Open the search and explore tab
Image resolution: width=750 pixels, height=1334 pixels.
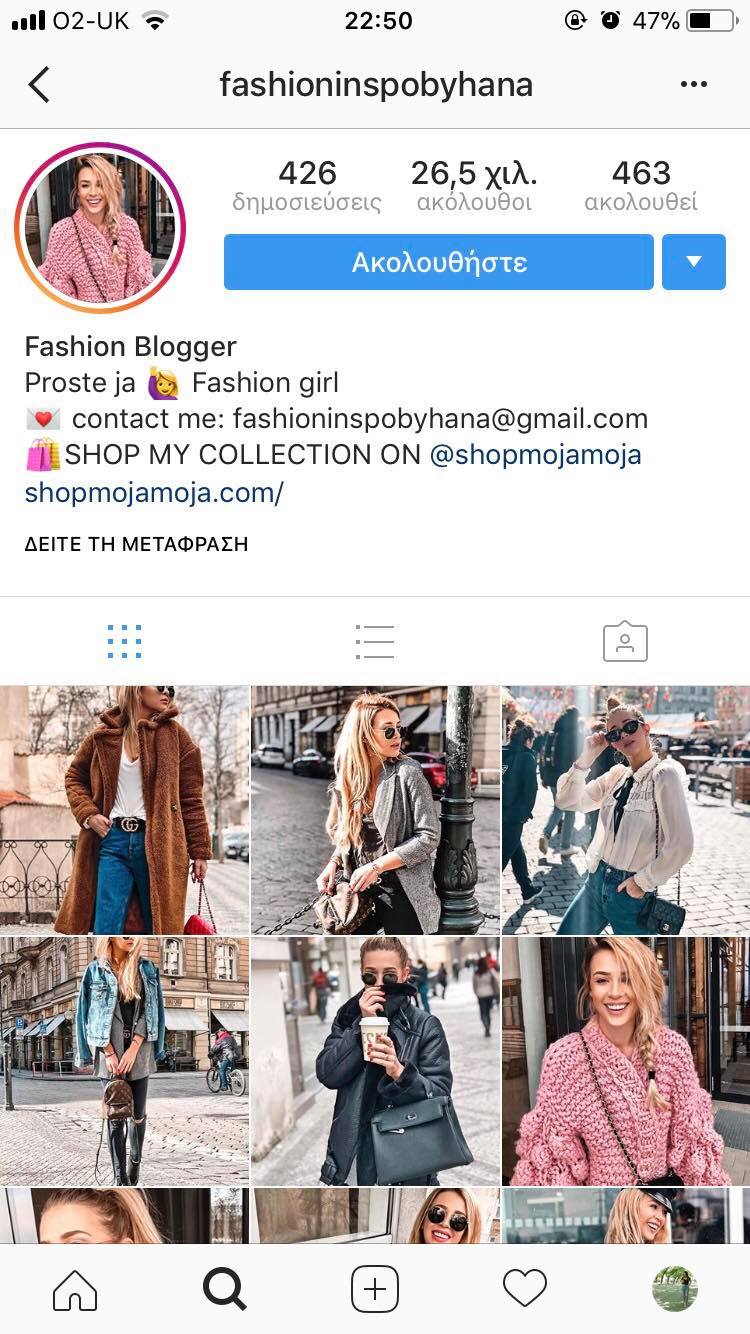click(225, 1289)
